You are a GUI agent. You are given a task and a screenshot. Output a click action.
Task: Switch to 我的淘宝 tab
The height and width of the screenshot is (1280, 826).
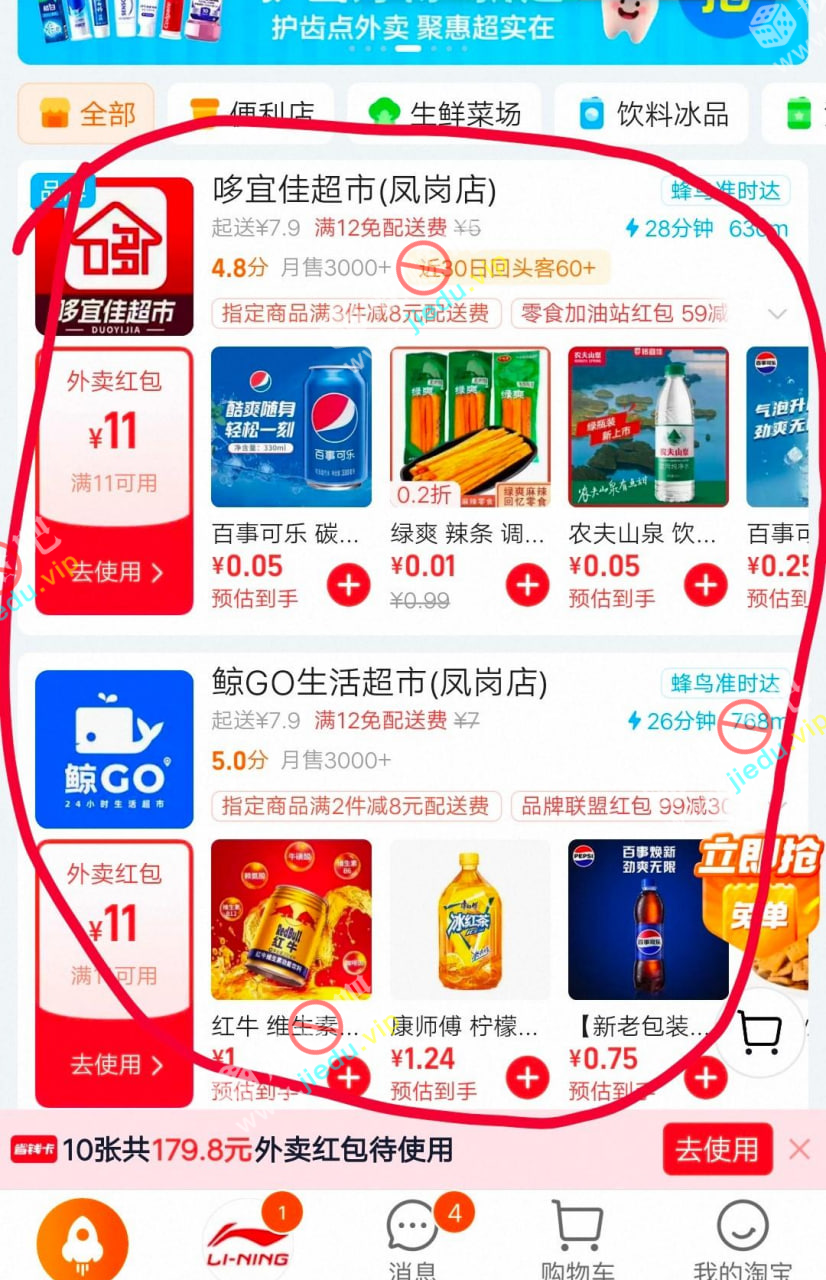pos(742,1240)
